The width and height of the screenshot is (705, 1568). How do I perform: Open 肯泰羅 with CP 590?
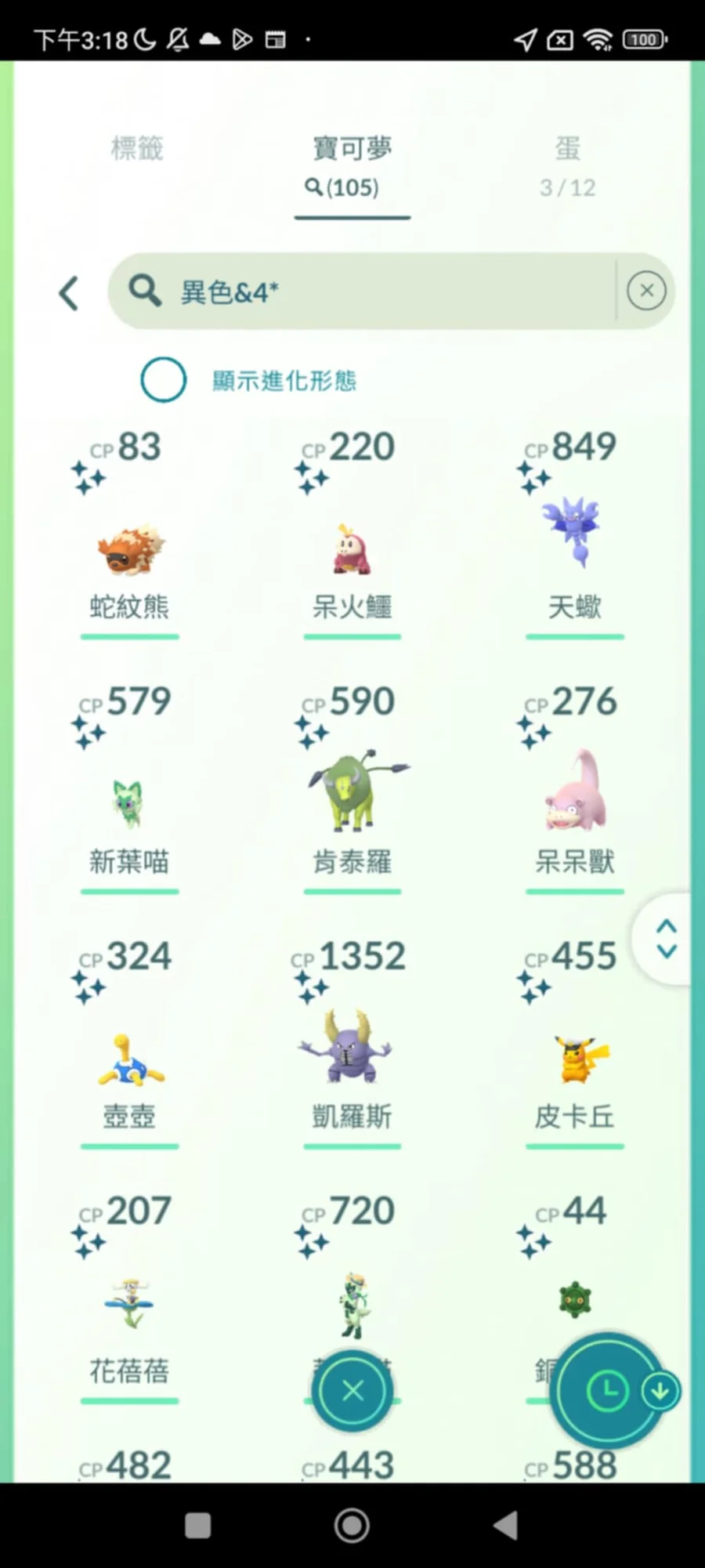coord(352,791)
